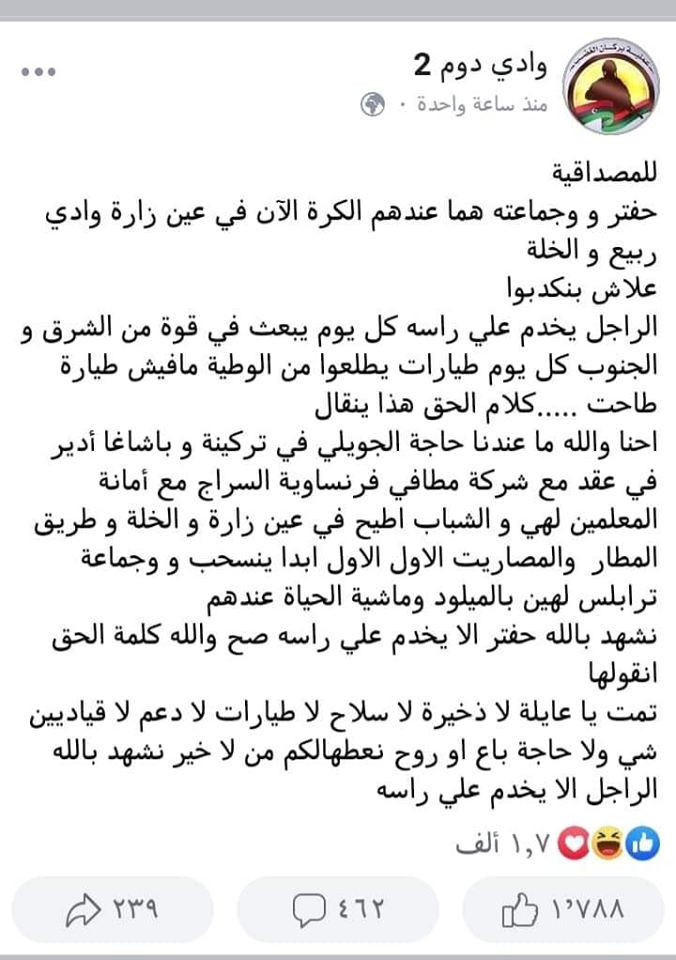Like the post with the thumbs-up button
Image resolution: width=676 pixels, height=960 pixels.
[563, 910]
